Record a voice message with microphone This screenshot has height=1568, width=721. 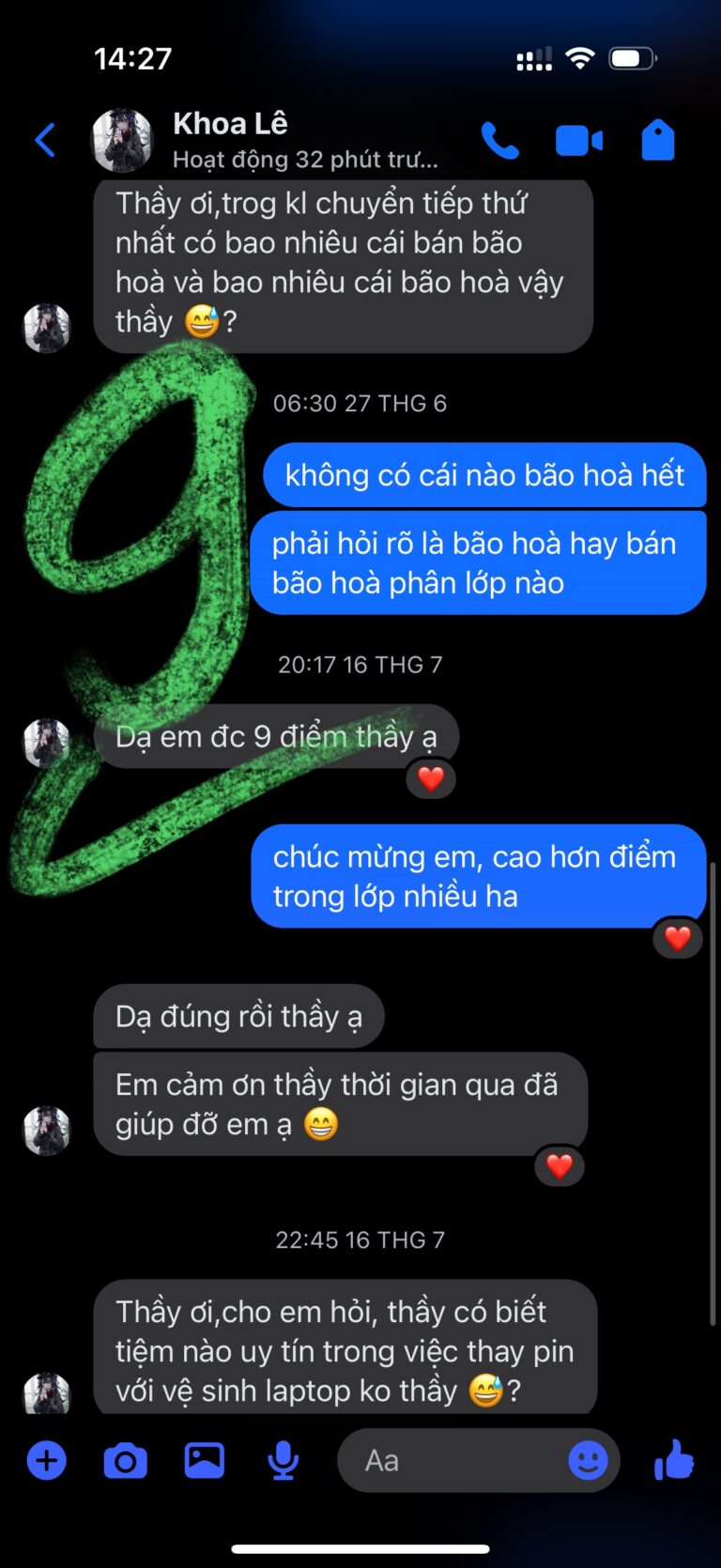coord(283,1461)
